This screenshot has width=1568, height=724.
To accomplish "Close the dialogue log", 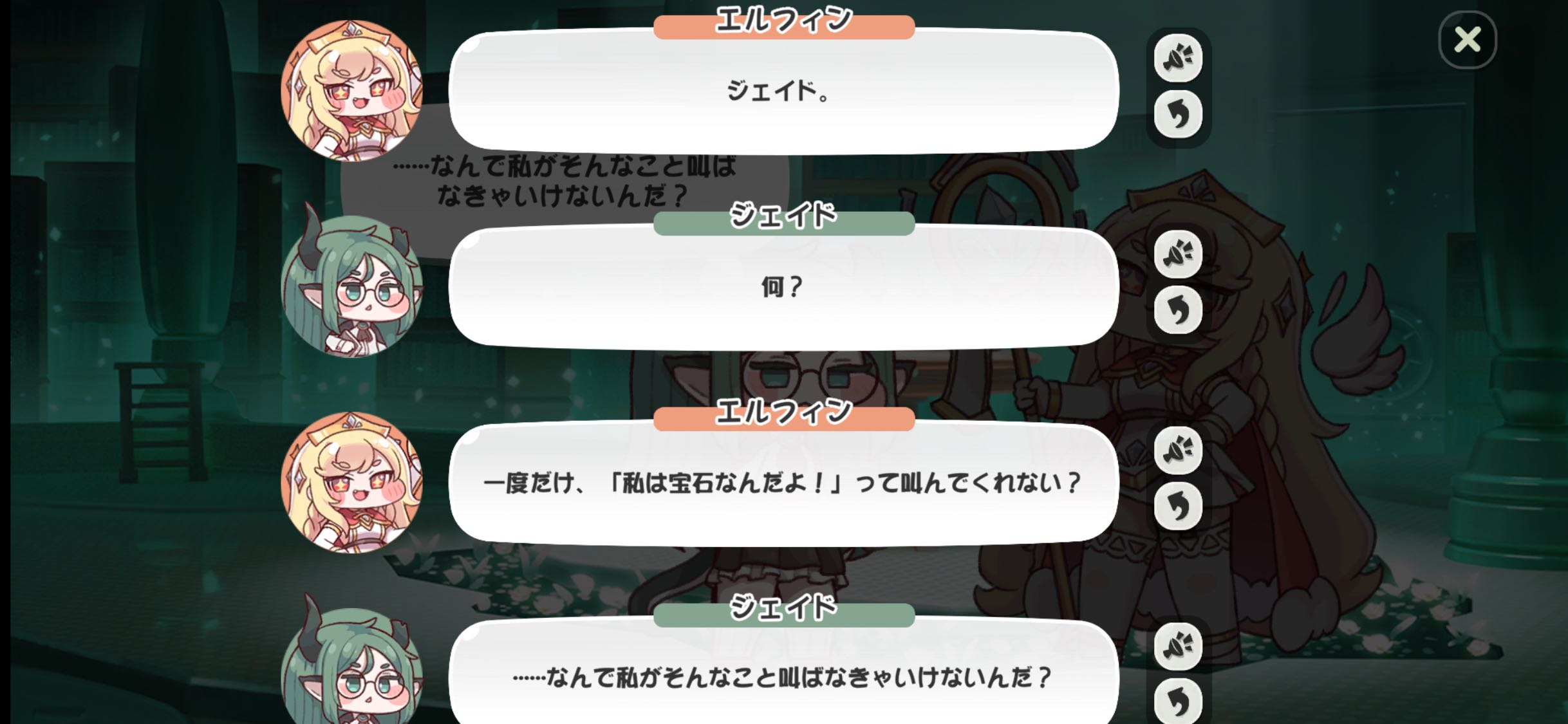I will [x=1467, y=40].
